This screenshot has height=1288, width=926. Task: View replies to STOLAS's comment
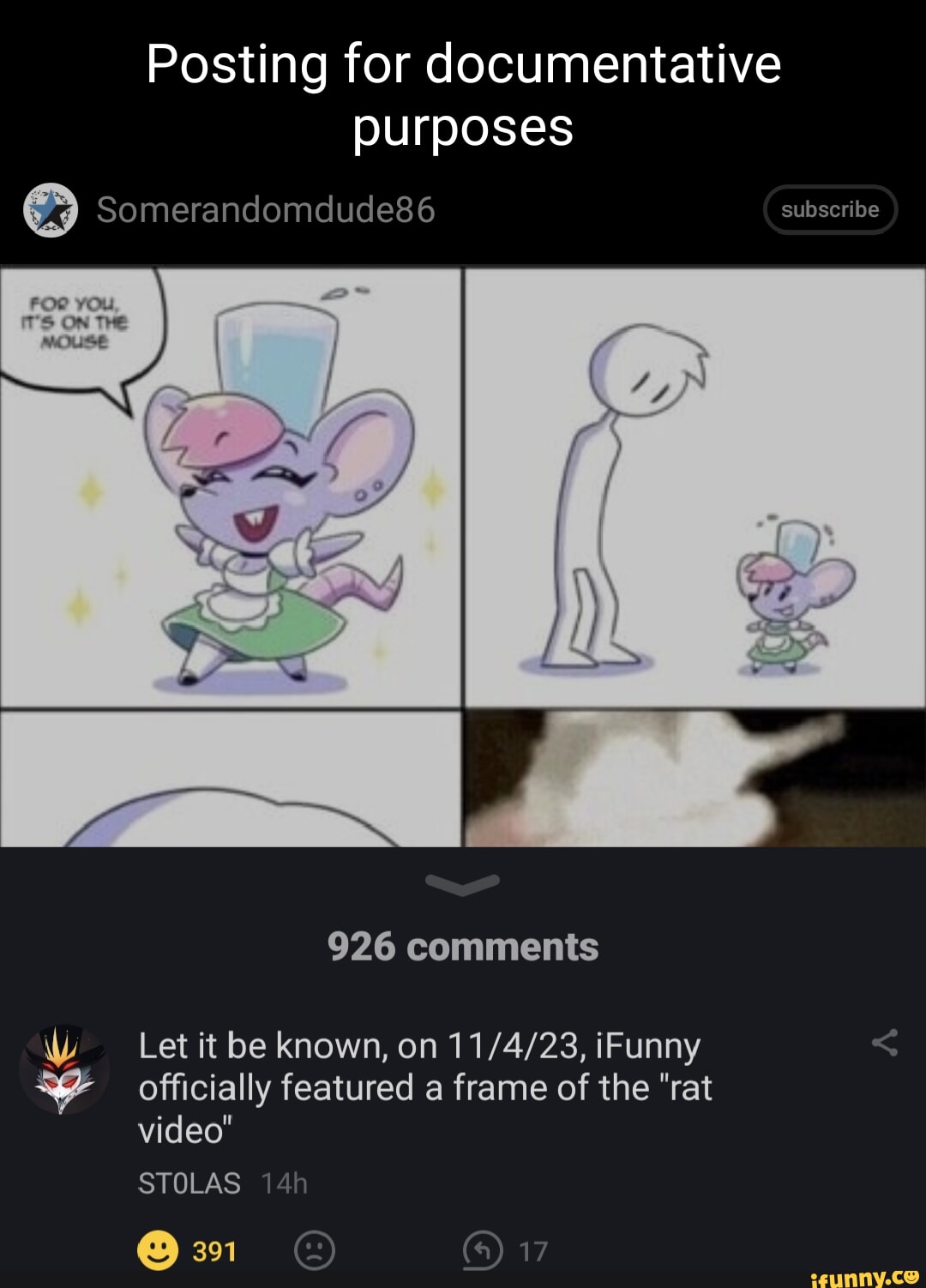pyautogui.click(x=483, y=1250)
